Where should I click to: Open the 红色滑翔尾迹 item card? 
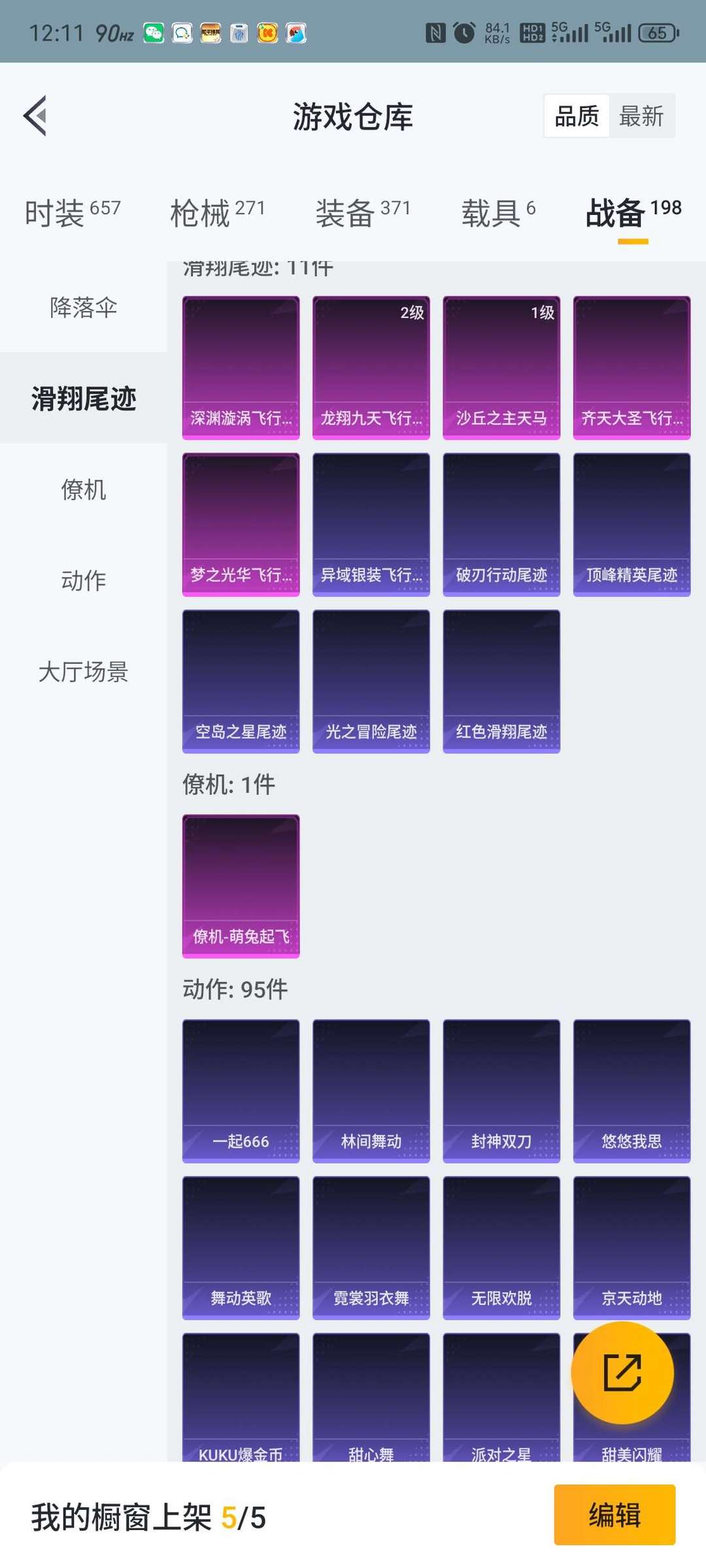[x=501, y=681]
